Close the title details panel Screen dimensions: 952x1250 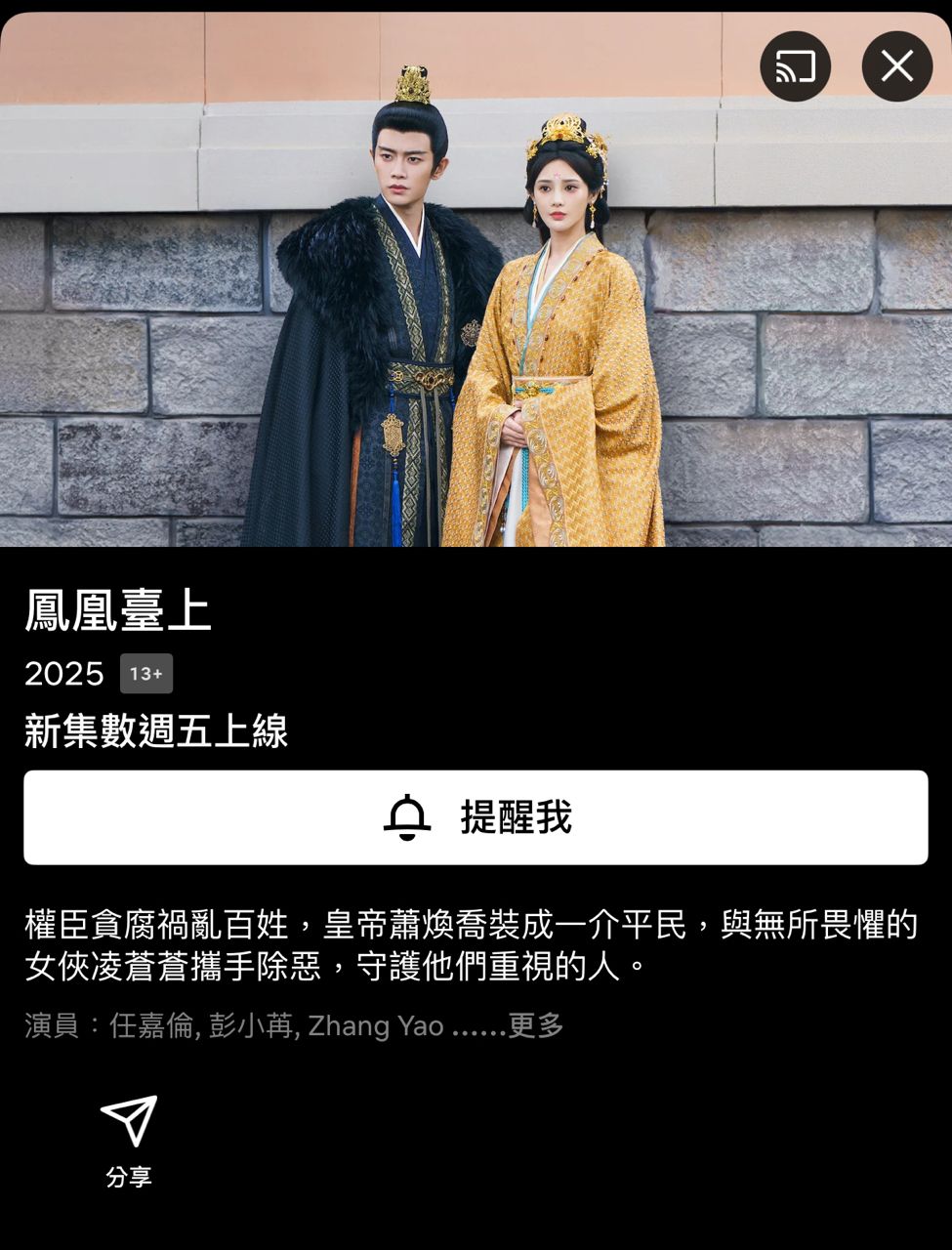coord(896,66)
